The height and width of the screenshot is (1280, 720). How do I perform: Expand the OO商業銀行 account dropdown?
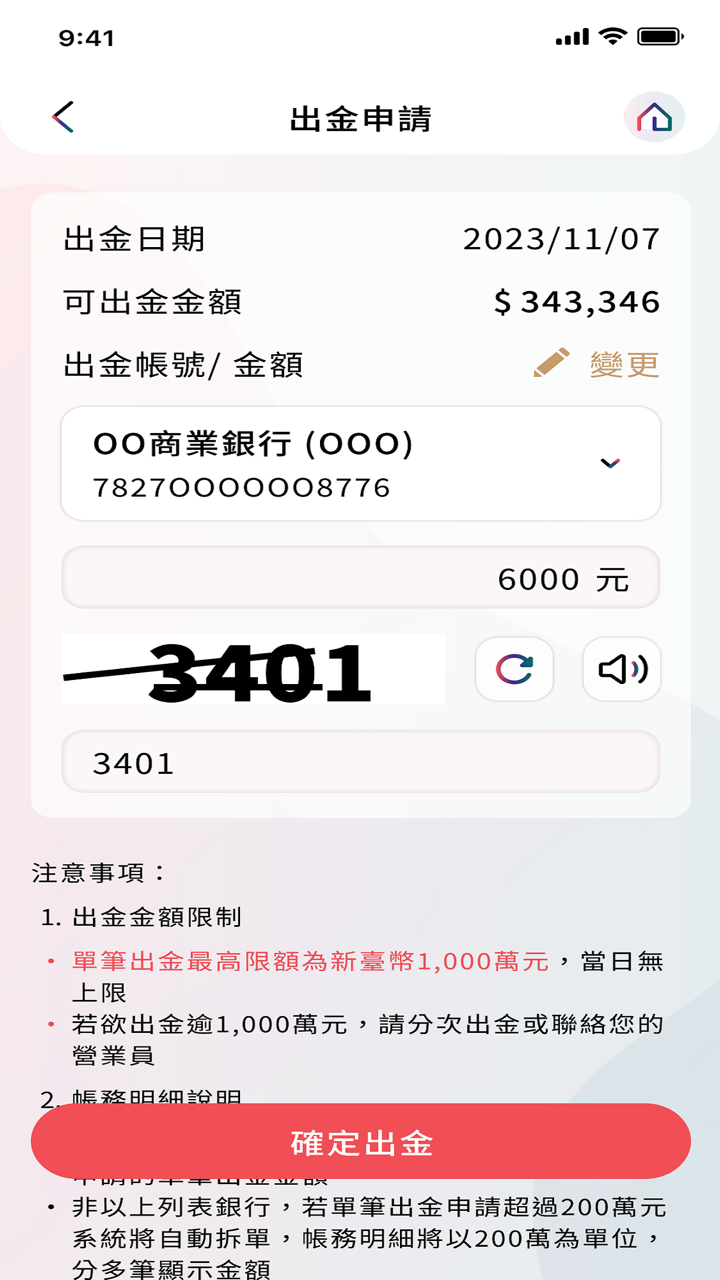pyautogui.click(x=609, y=463)
